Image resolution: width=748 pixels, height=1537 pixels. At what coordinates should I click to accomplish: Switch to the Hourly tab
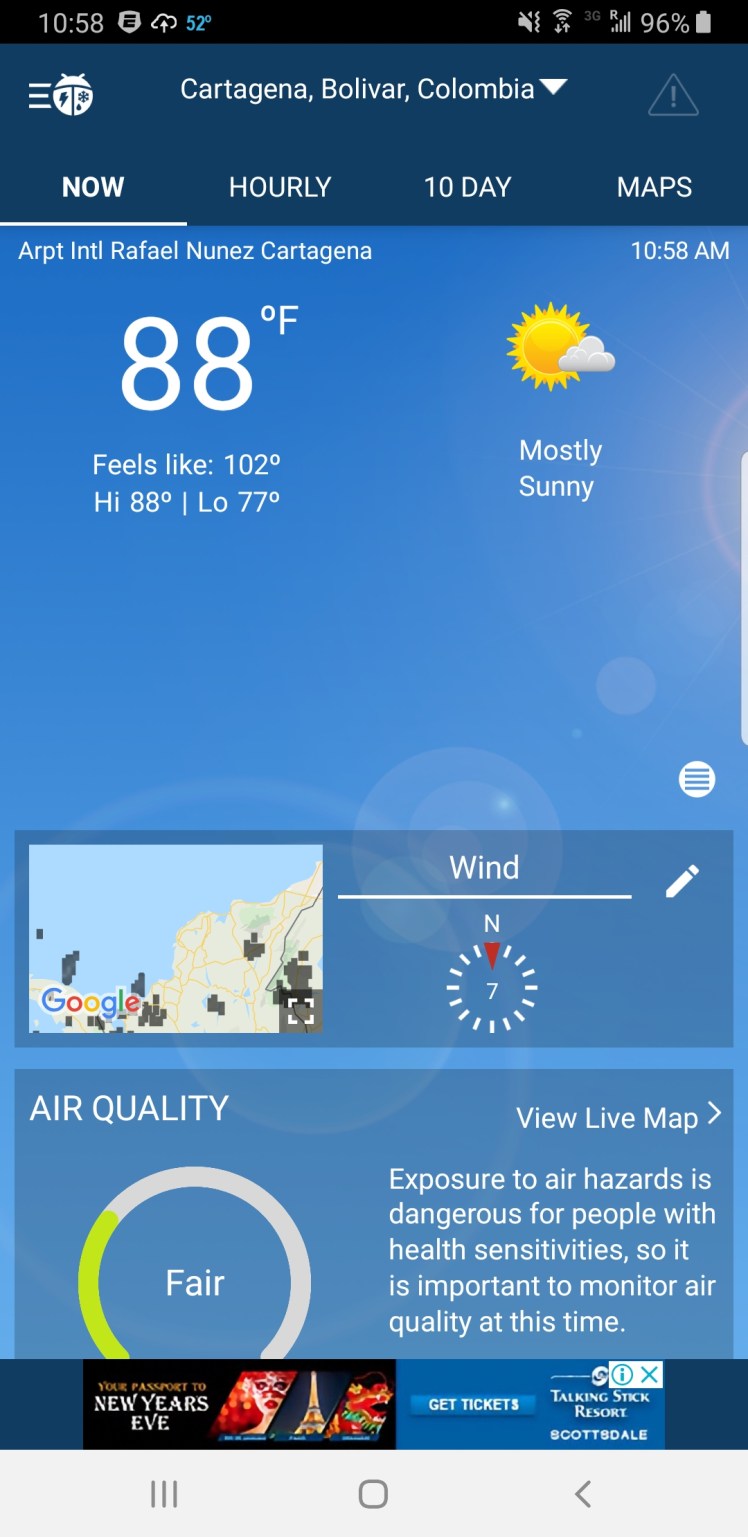click(x=280, y=187)
